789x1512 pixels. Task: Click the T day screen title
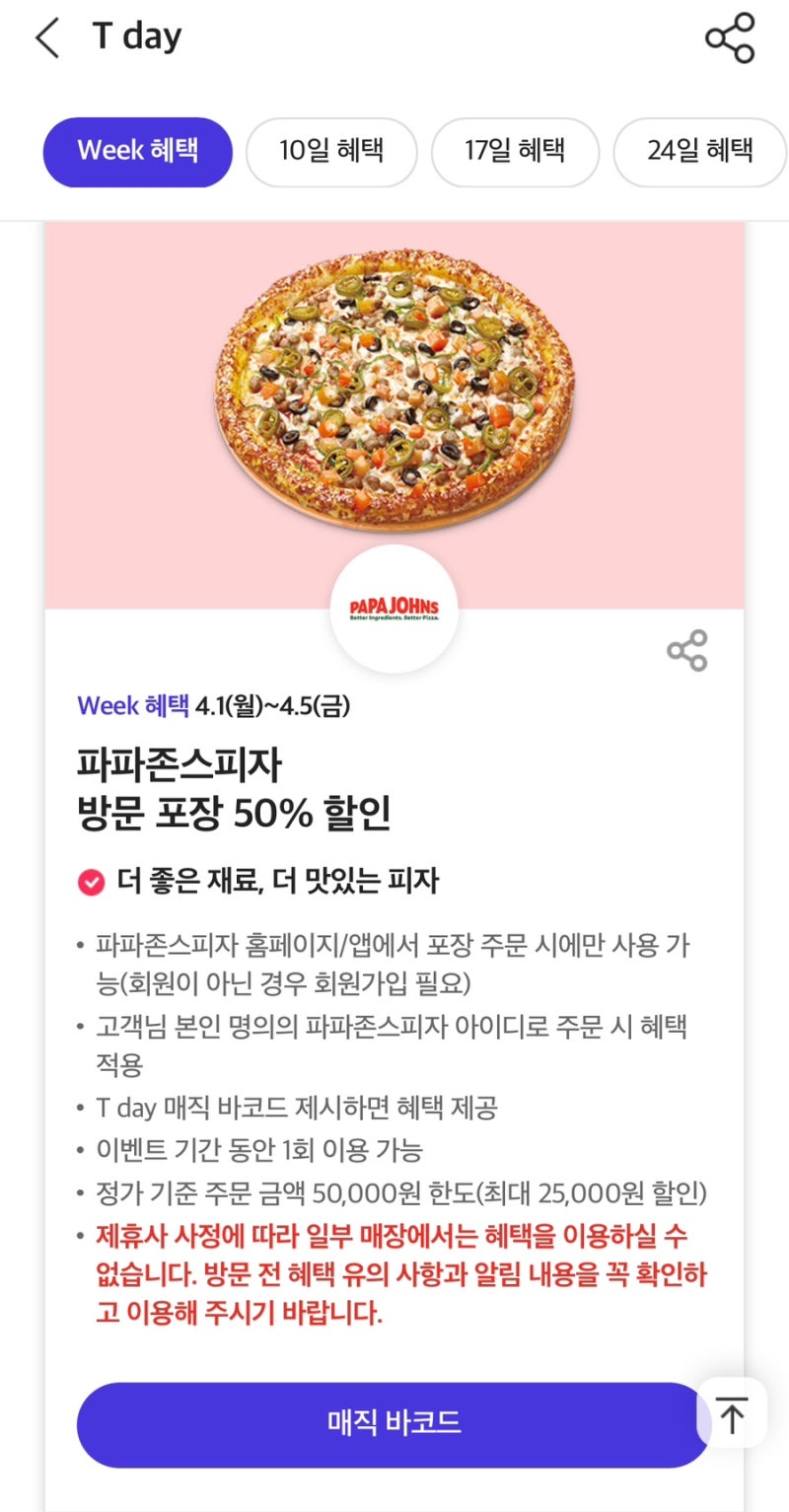tap(135, 37)
